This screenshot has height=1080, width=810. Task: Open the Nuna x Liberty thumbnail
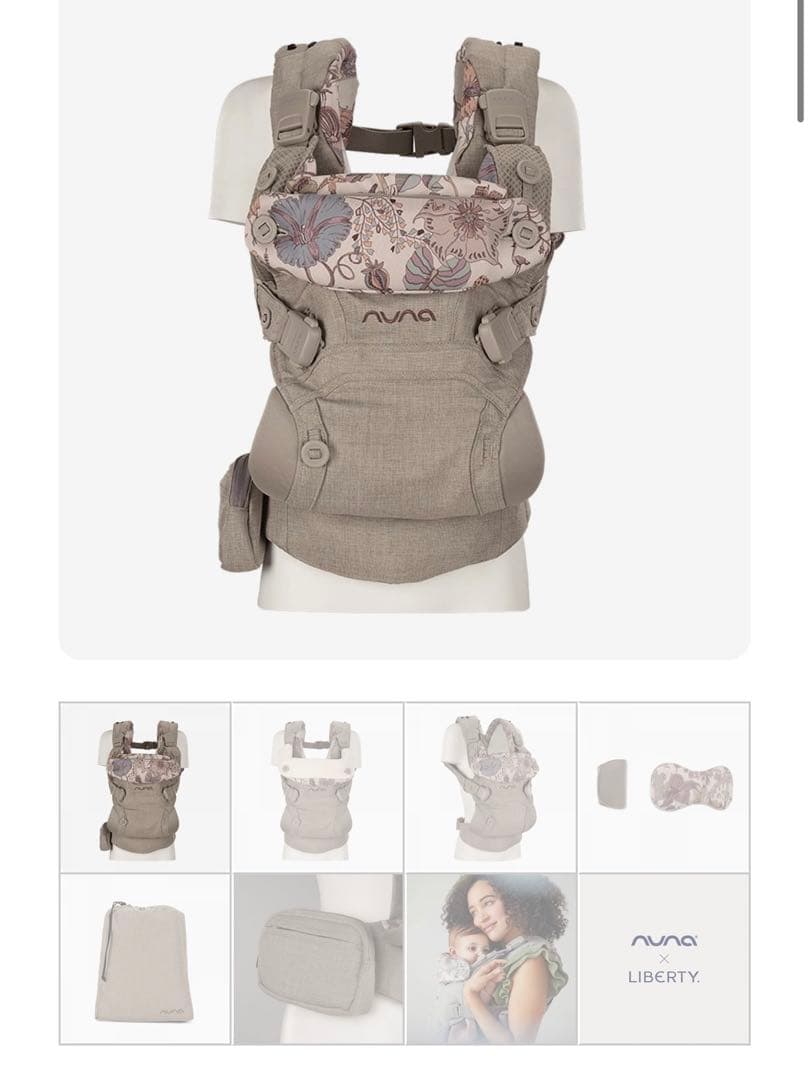point(664,959)
